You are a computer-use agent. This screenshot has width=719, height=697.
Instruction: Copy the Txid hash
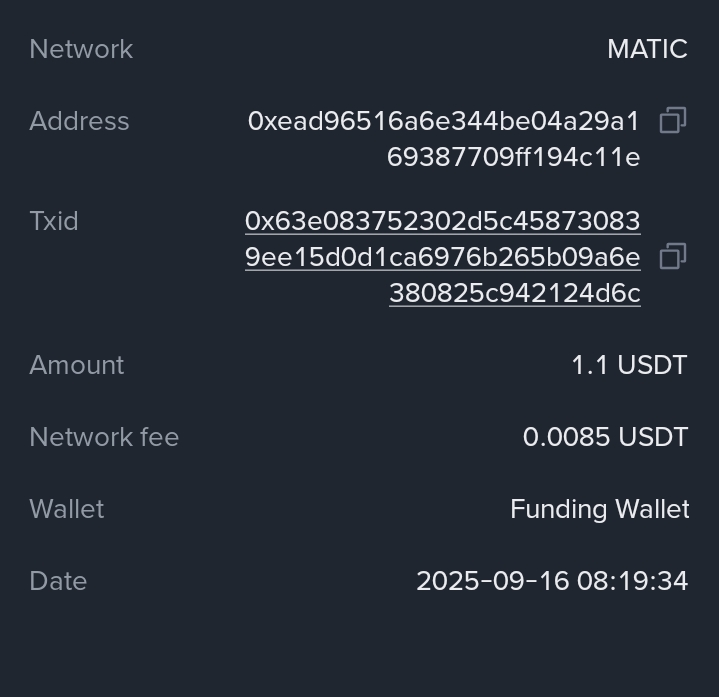(x=673, y=257)
